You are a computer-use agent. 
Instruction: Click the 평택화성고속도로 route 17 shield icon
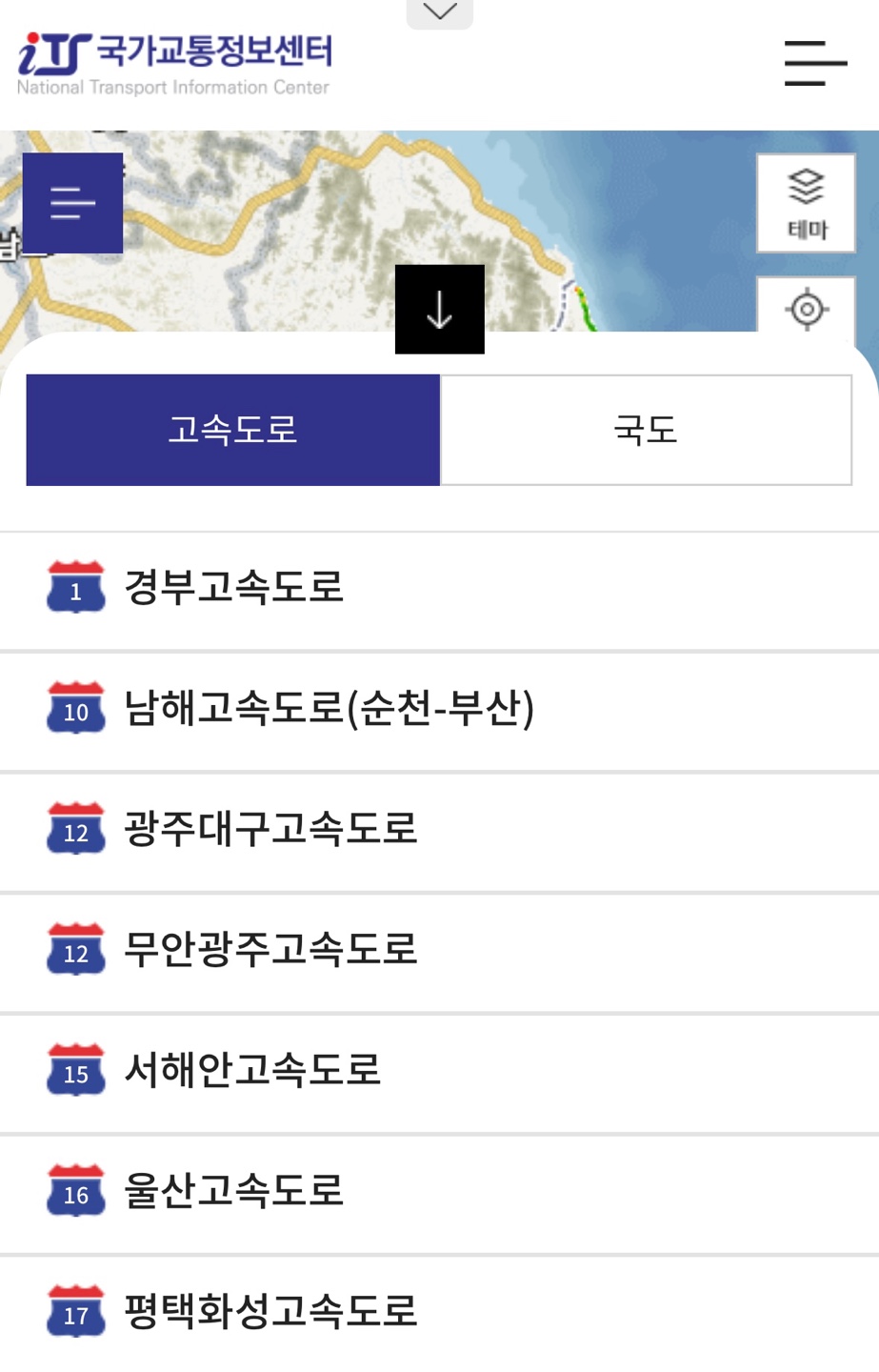74,1313
